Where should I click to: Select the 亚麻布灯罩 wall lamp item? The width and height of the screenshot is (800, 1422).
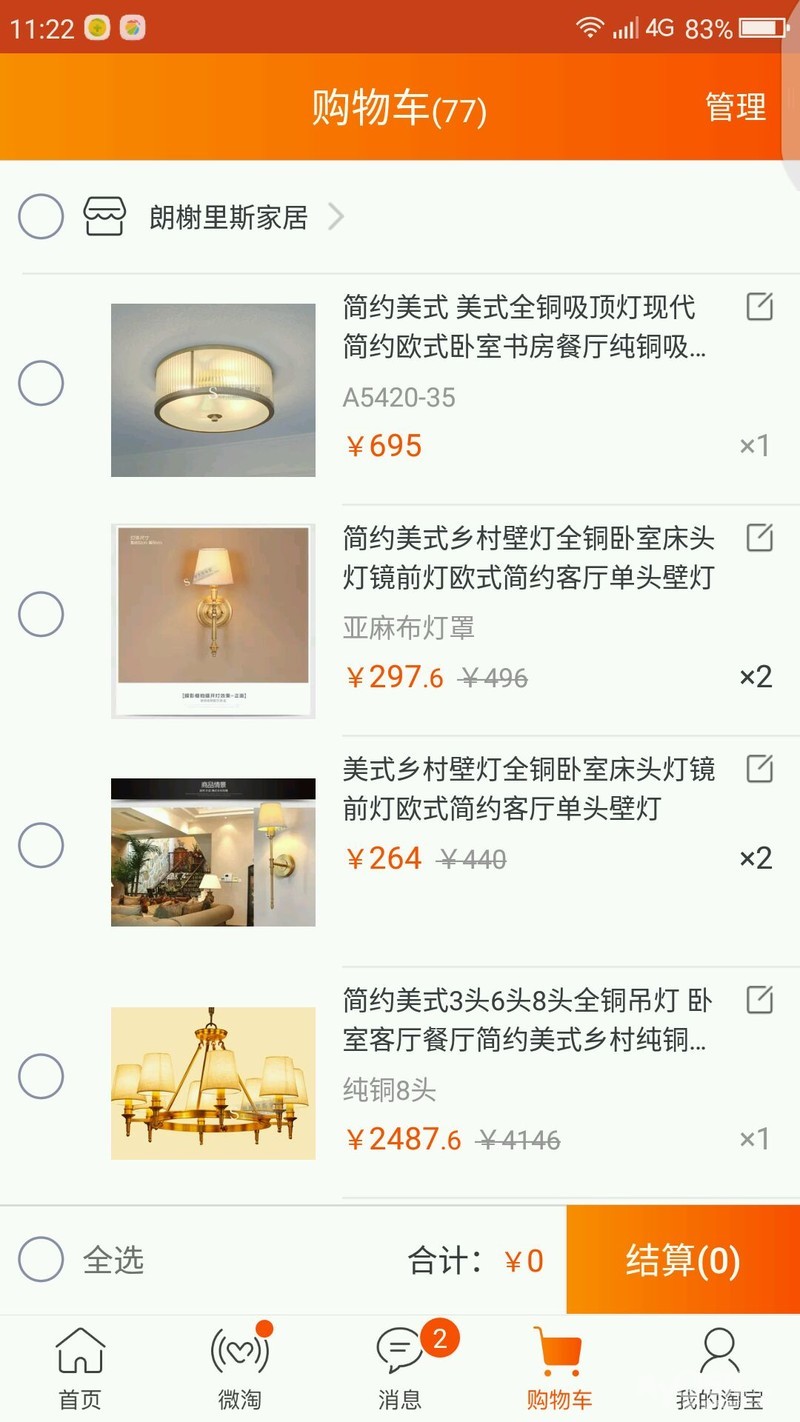[41, 614]
